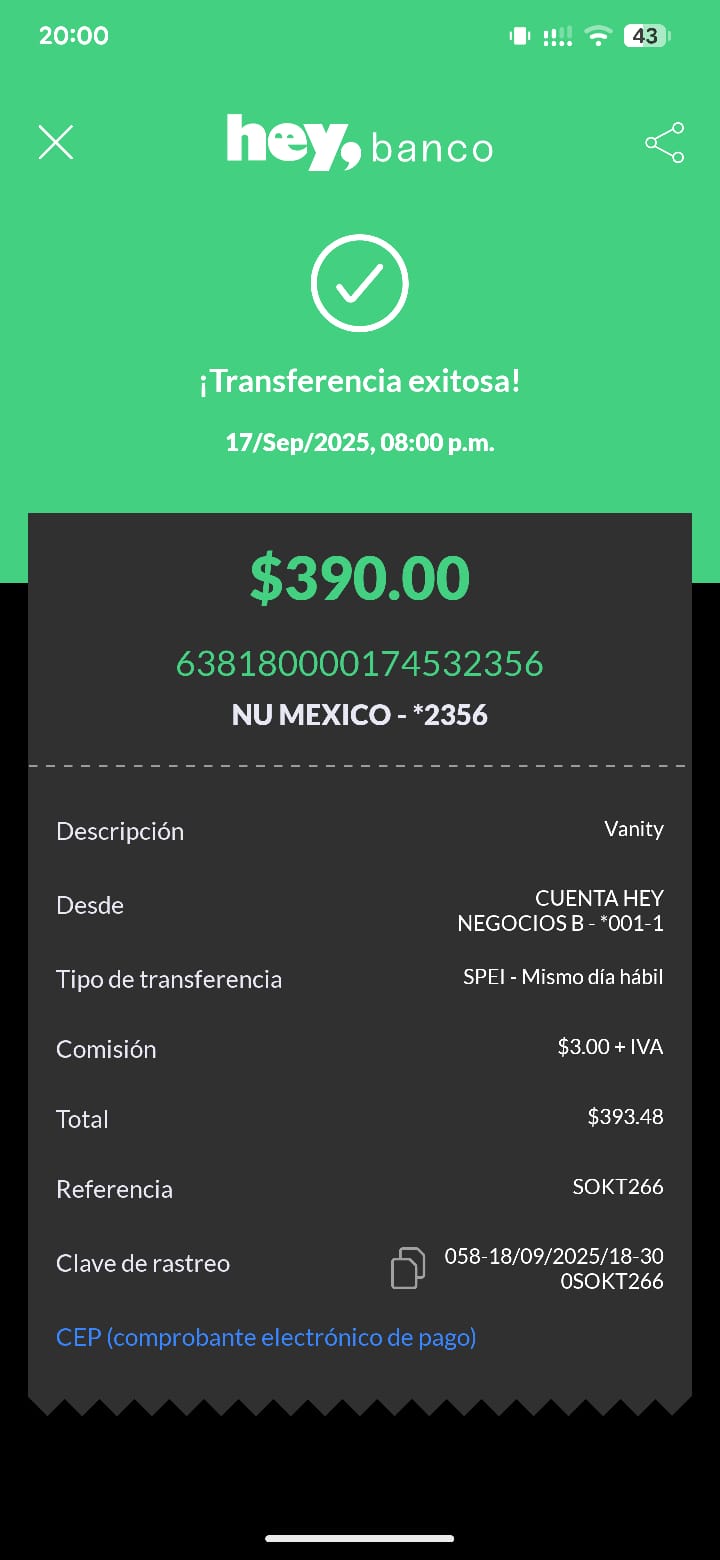Close the transfer receipt screen

tap(56, 142)
